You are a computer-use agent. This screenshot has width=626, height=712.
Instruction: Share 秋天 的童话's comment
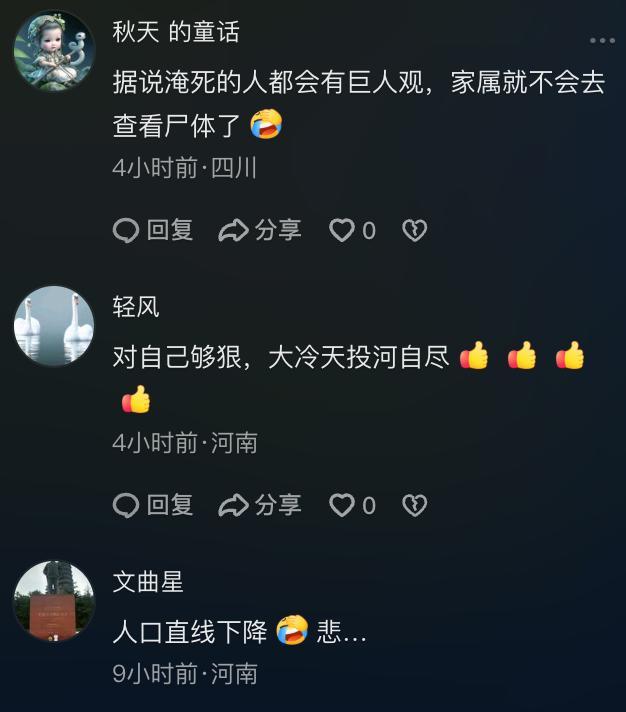click(260, 231)
